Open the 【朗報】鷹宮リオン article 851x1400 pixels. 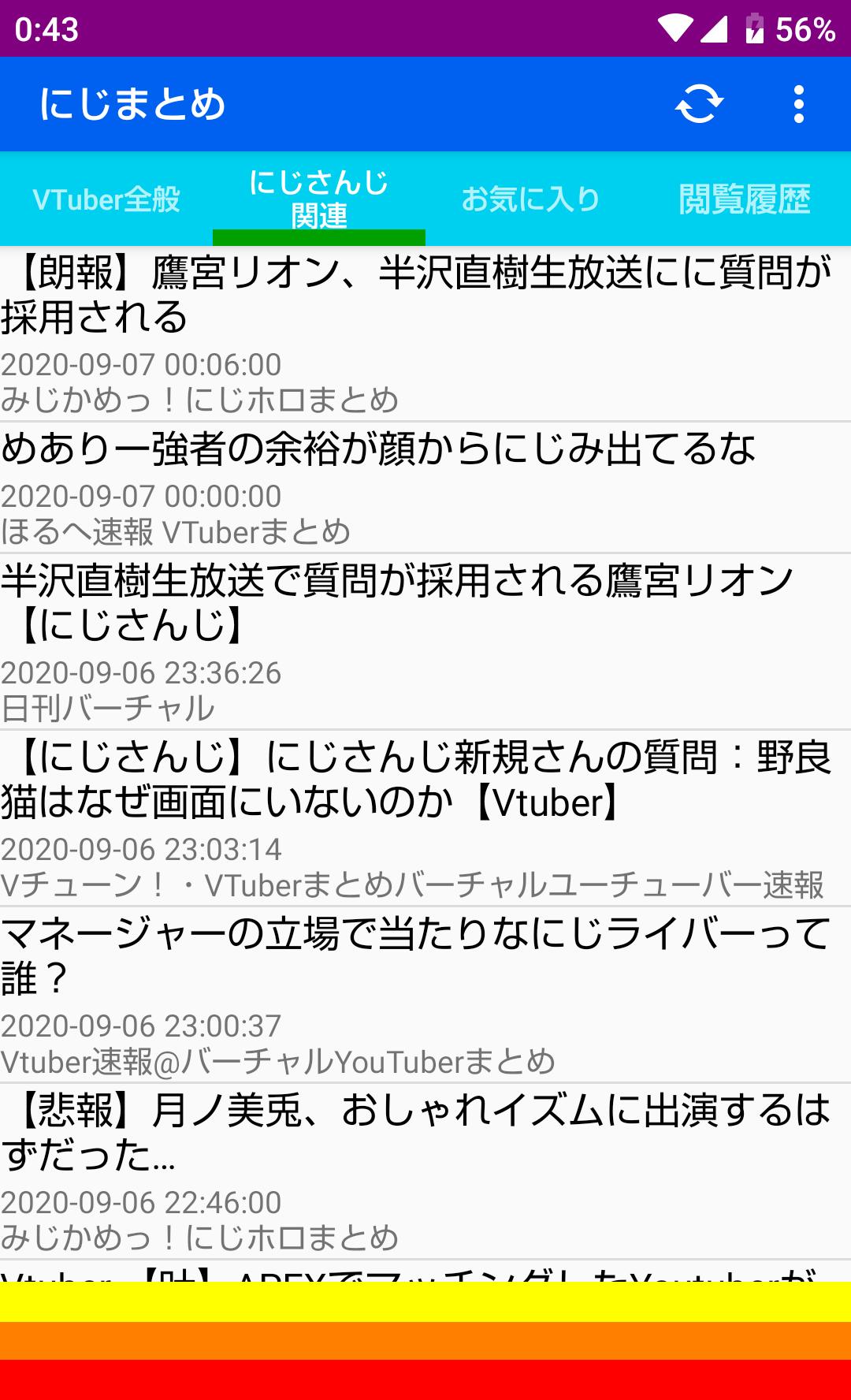[425, 334]
